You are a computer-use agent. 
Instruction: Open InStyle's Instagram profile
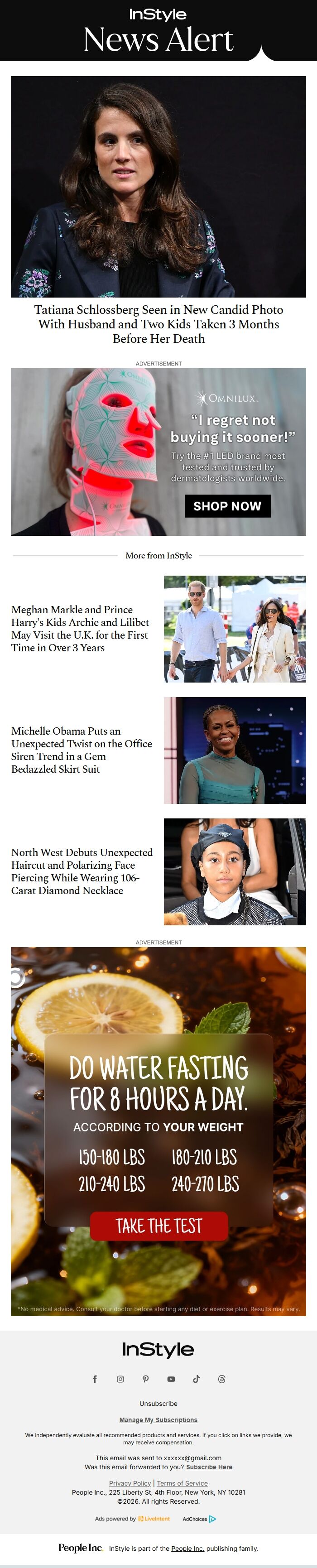click(120, 1379)
